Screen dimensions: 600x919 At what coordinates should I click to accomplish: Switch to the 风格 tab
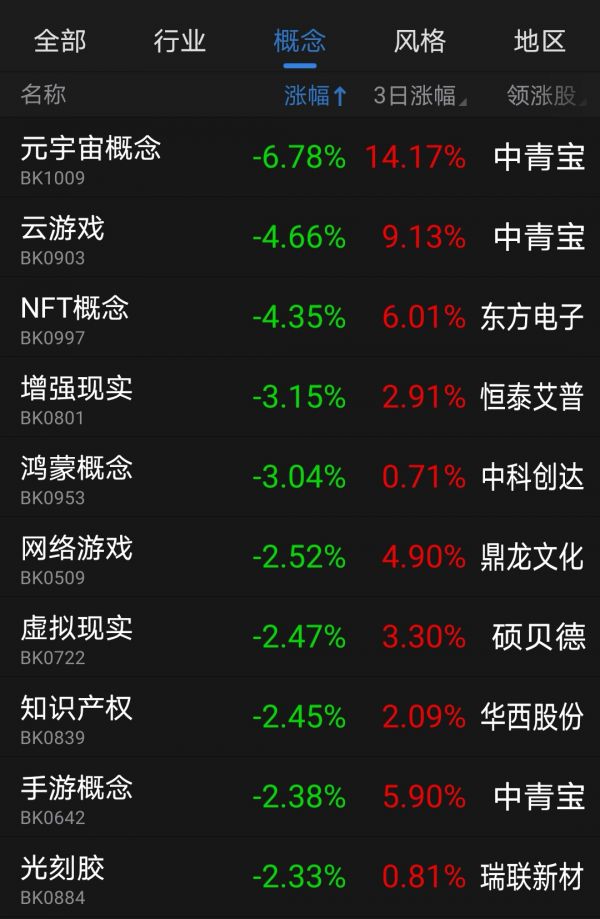pyautogui.click(x=419, y=41)
